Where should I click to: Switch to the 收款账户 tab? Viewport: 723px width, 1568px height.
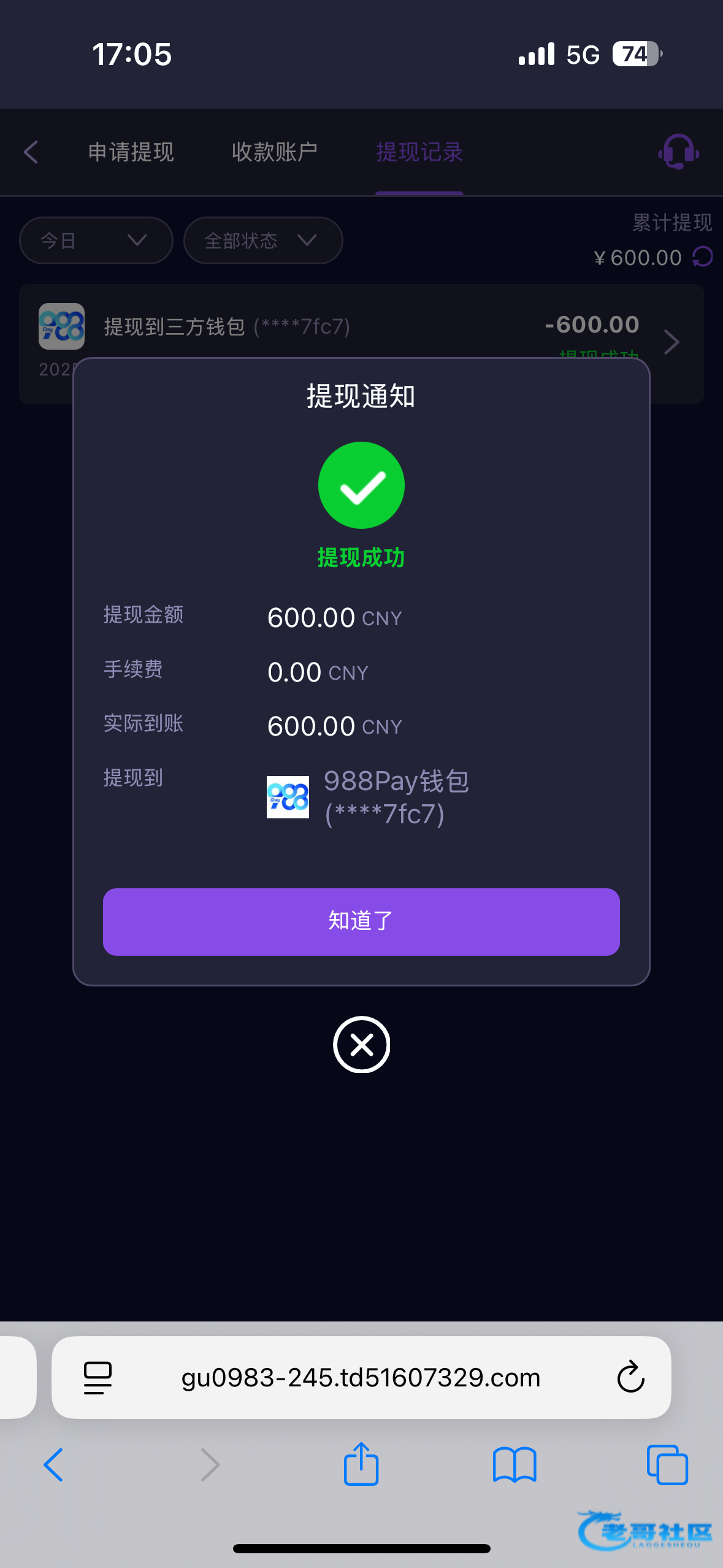(274, 152)
